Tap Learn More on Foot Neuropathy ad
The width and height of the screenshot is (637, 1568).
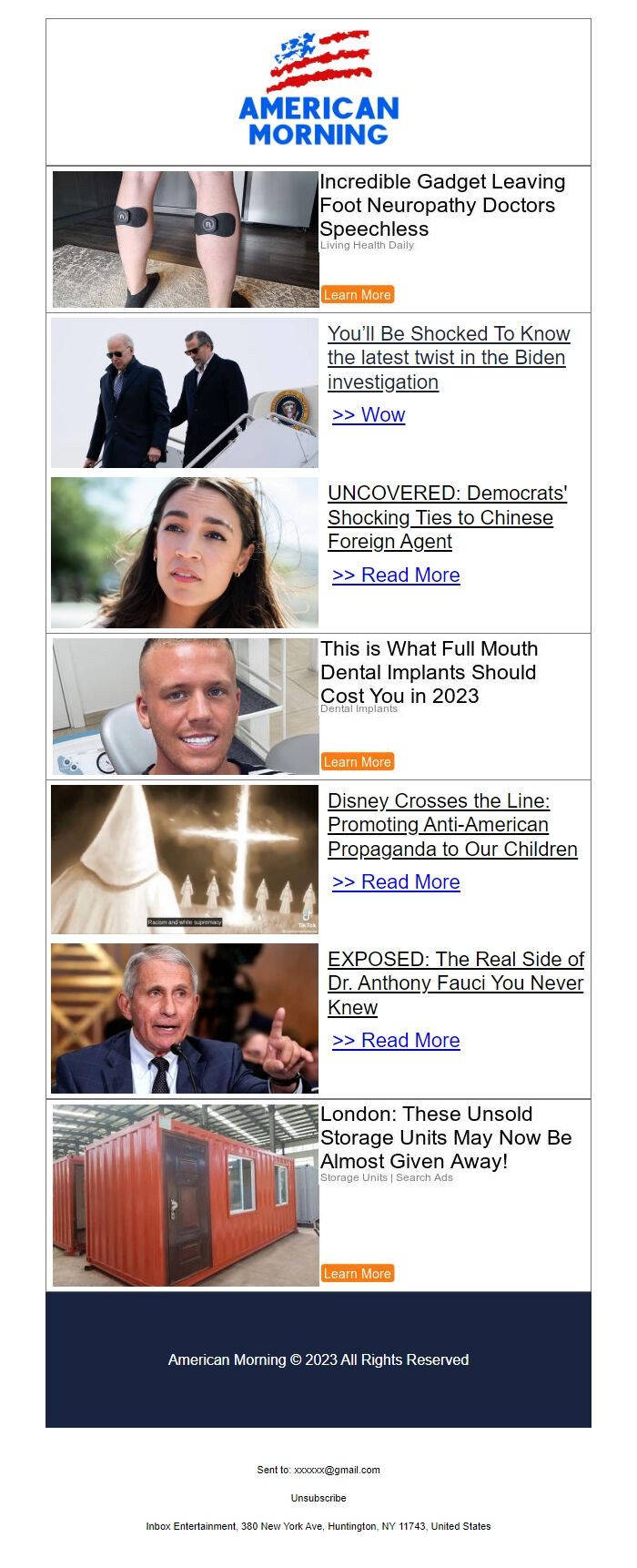coord(357,295)
